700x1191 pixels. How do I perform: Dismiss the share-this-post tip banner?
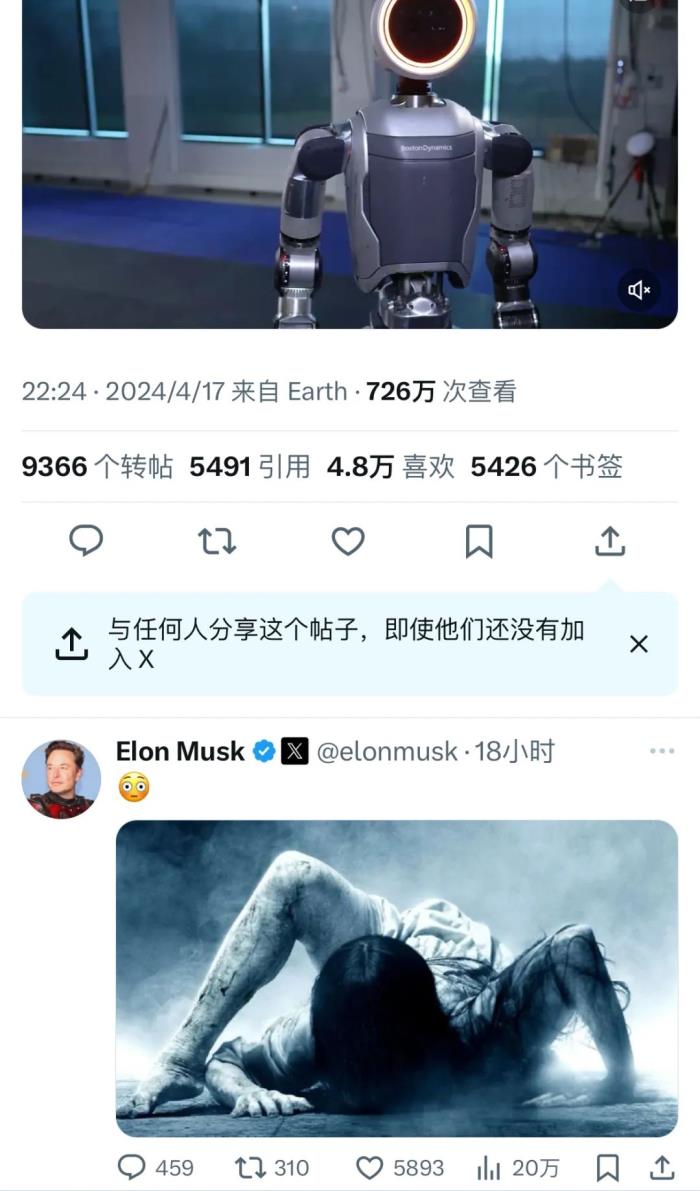point(639,644)
